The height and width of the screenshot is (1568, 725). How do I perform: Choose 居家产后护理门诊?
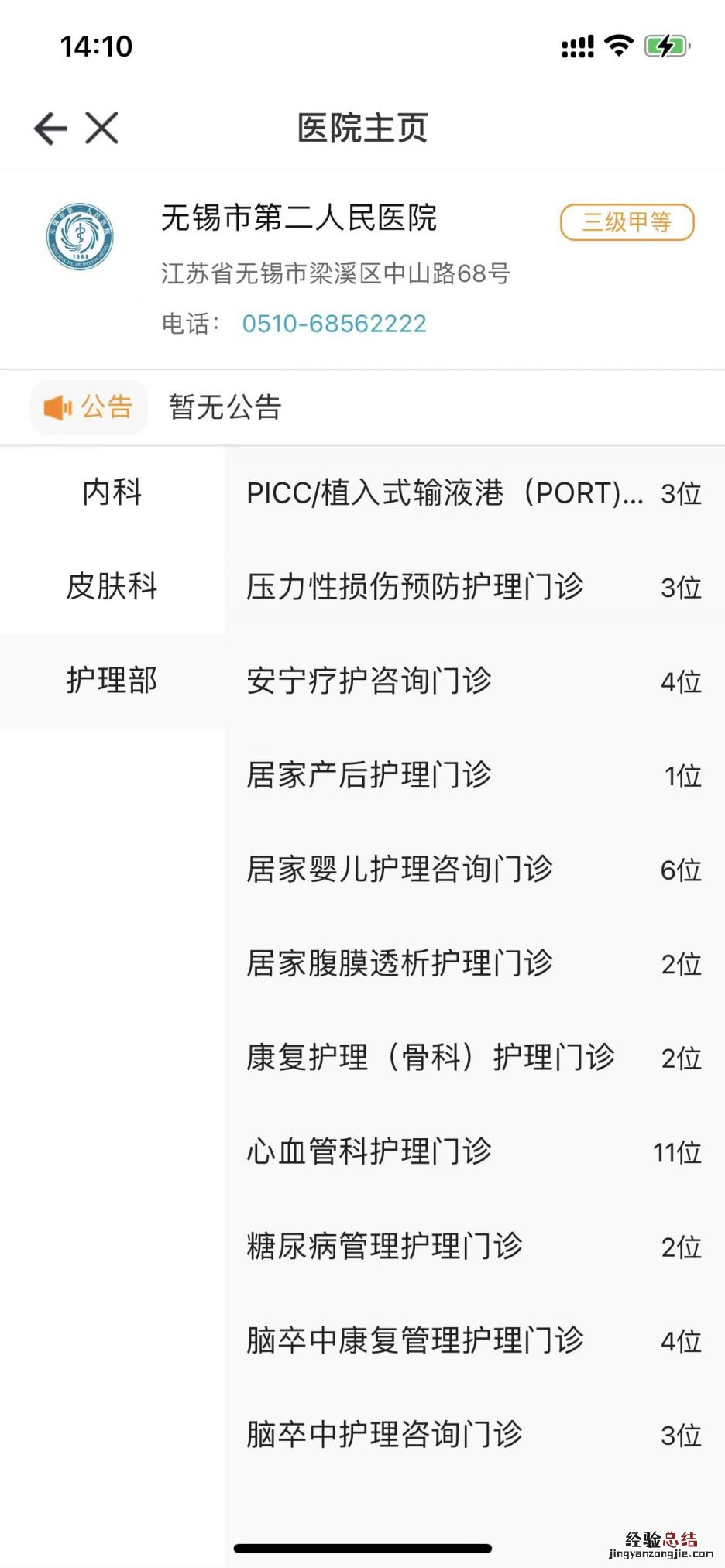coord(472,775)
